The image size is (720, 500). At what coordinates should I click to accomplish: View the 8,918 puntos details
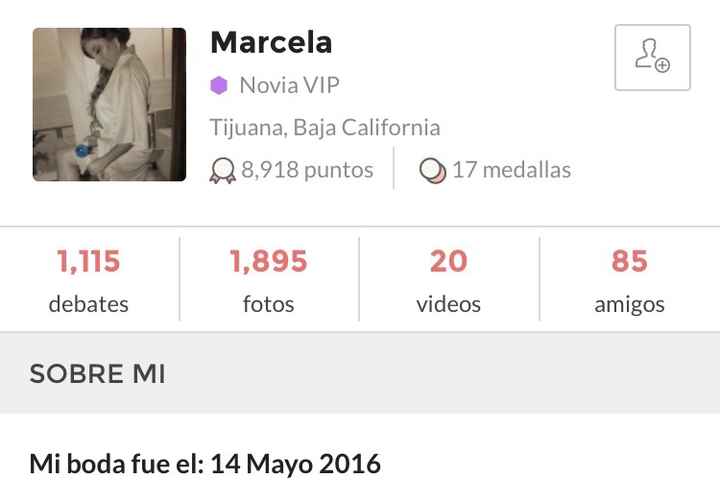(292, 170)
